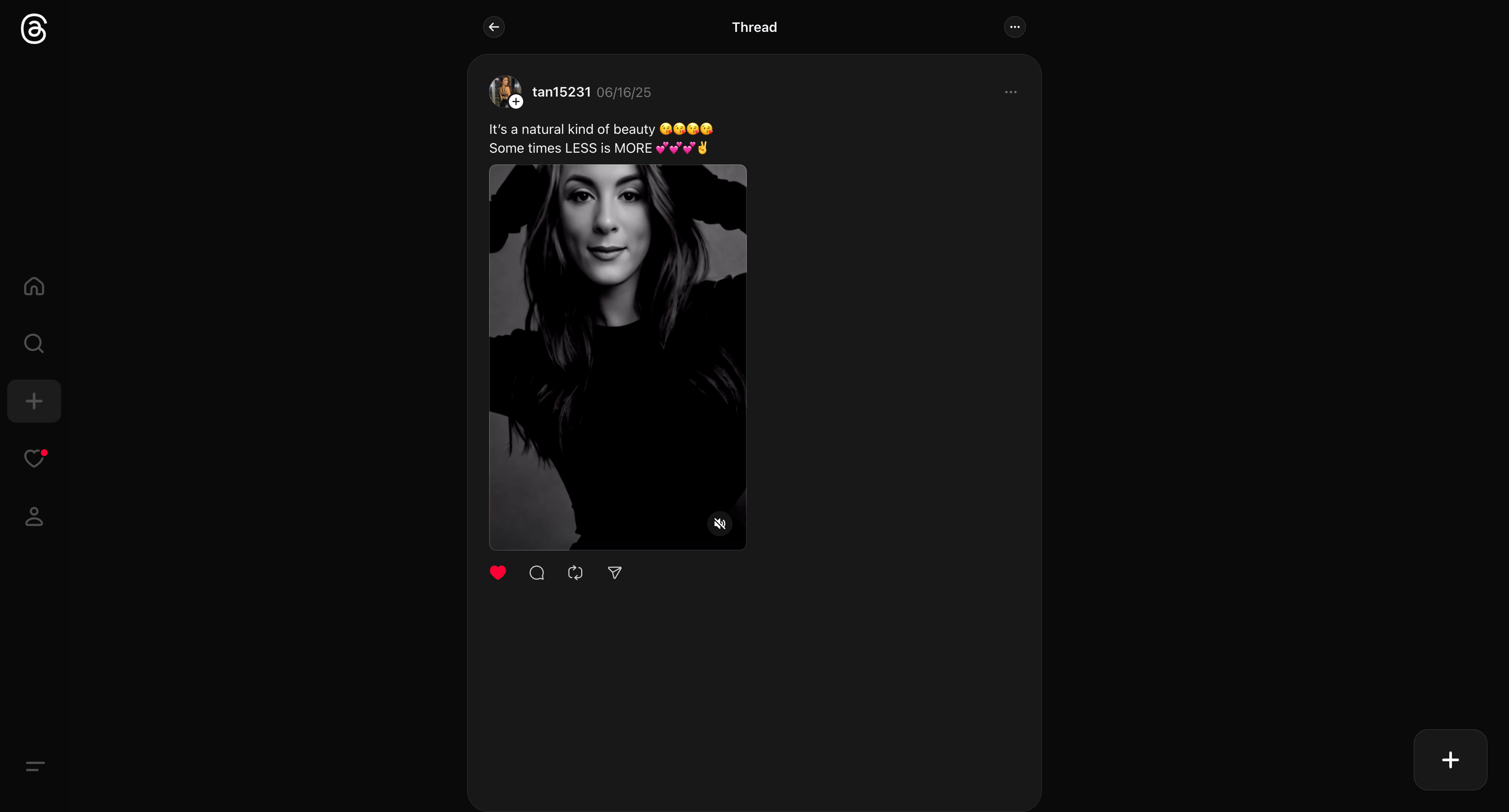Open the activity heart notifications
Viewport: 1509px width, 812px height.
34,459
